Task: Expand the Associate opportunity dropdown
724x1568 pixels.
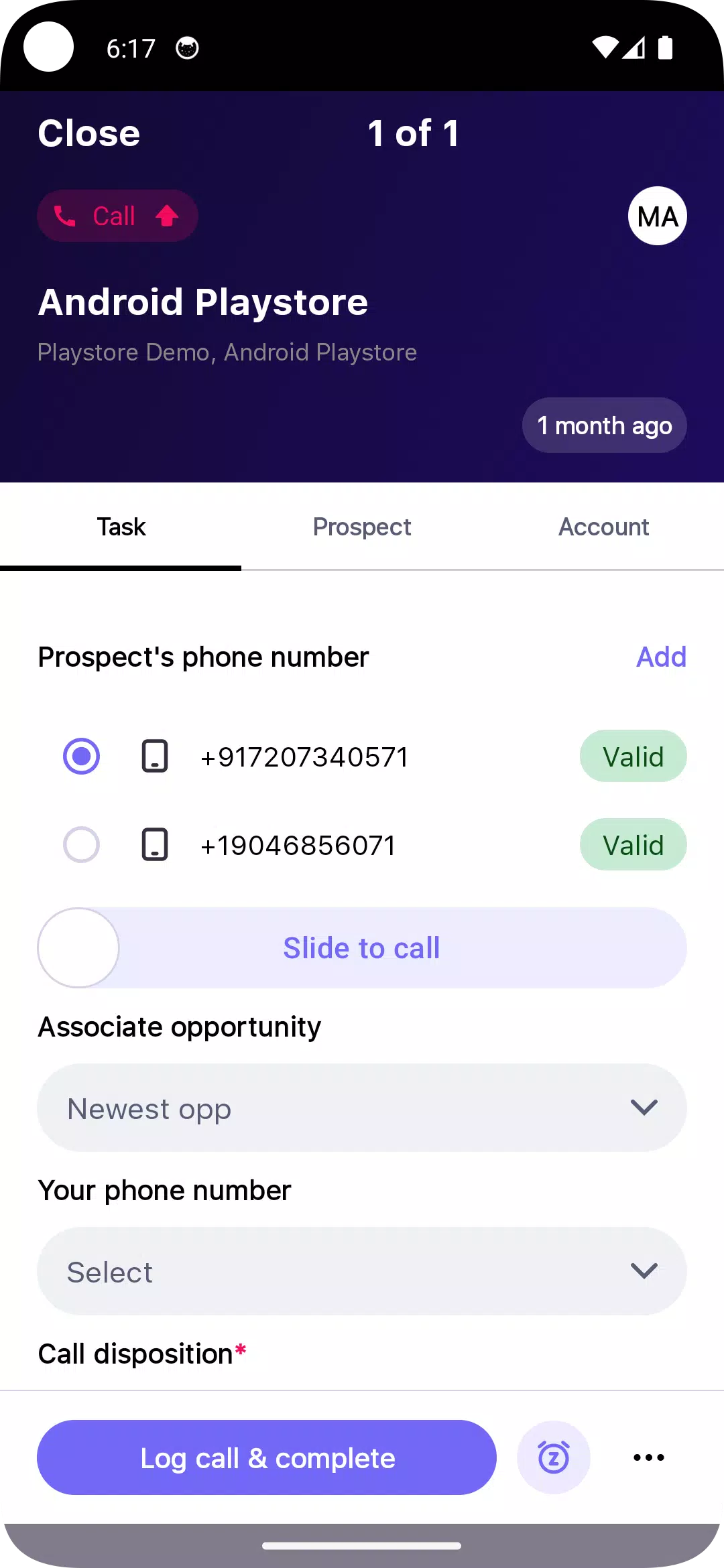Action: 362,1108
